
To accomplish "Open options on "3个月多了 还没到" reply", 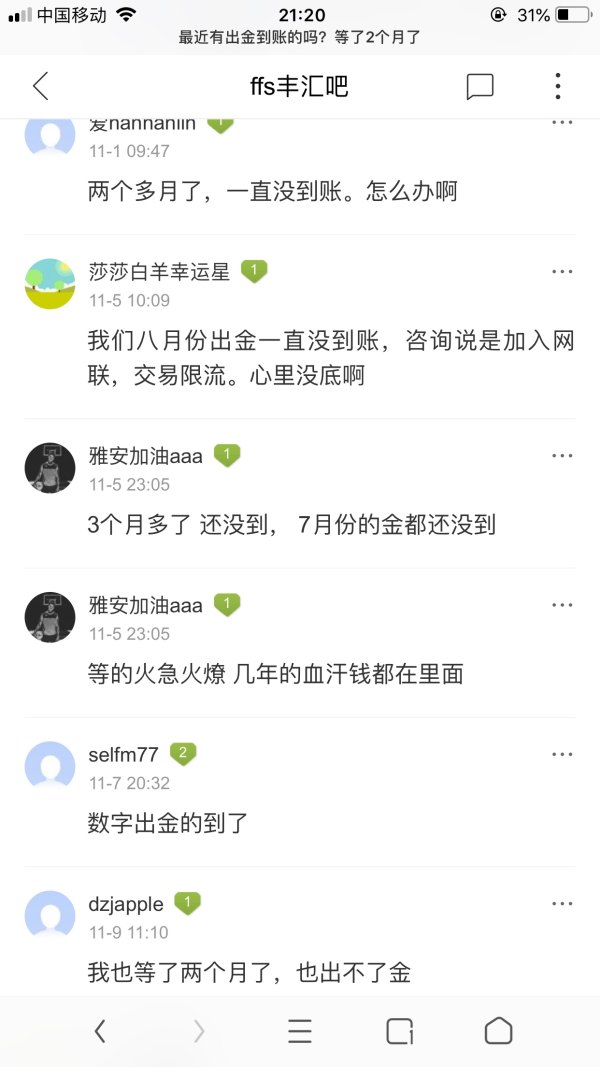I will pos(562,456).
